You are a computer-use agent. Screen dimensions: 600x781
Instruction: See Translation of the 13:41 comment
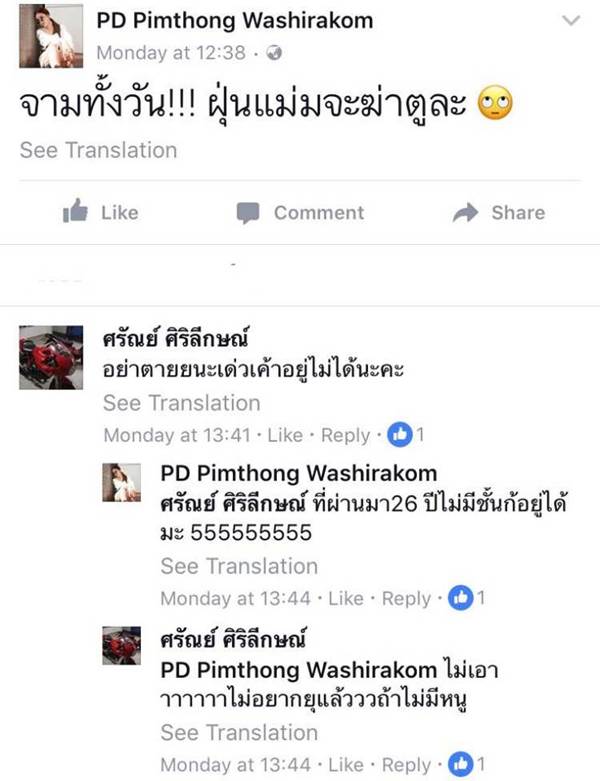tap(181, 403)
